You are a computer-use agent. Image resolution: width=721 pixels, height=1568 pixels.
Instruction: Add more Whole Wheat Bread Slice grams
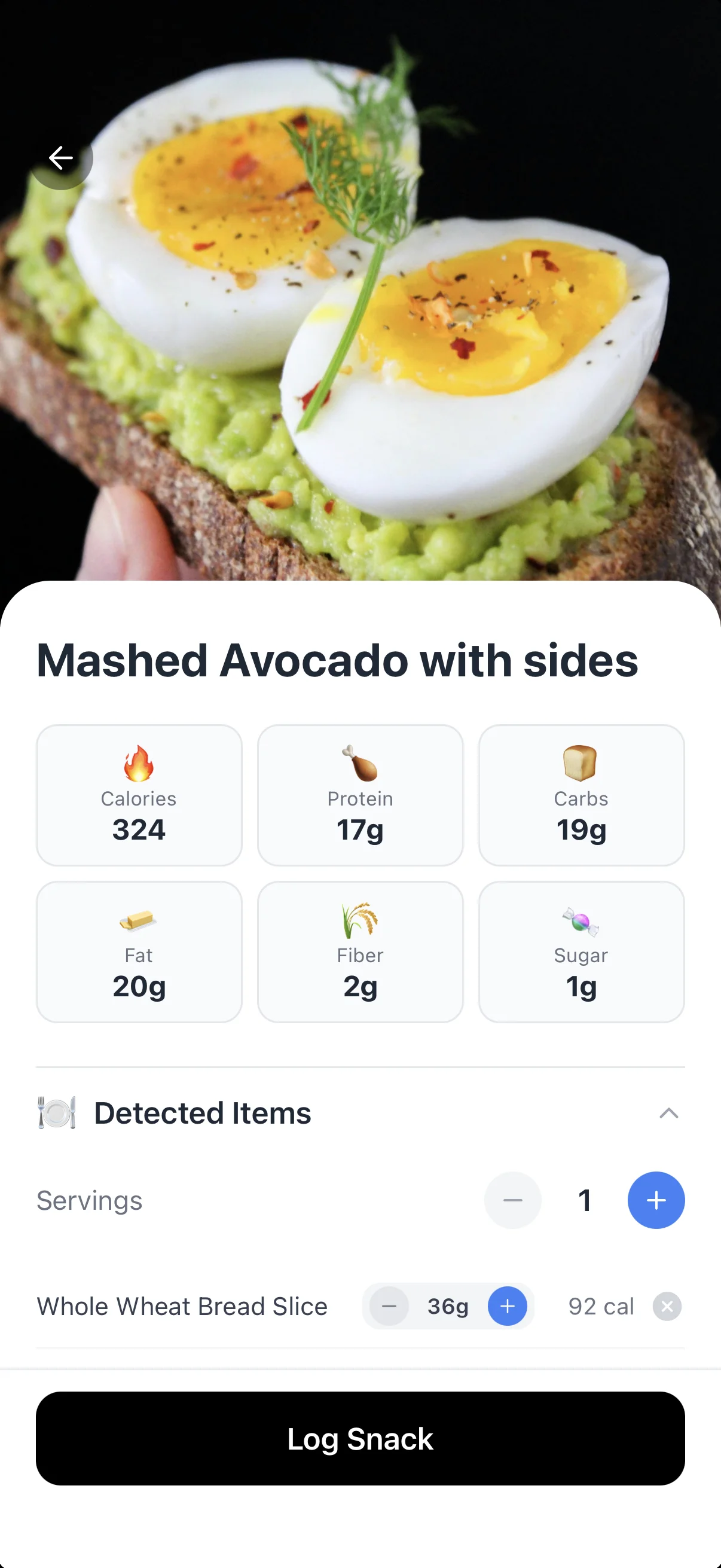pos(508,1306)
